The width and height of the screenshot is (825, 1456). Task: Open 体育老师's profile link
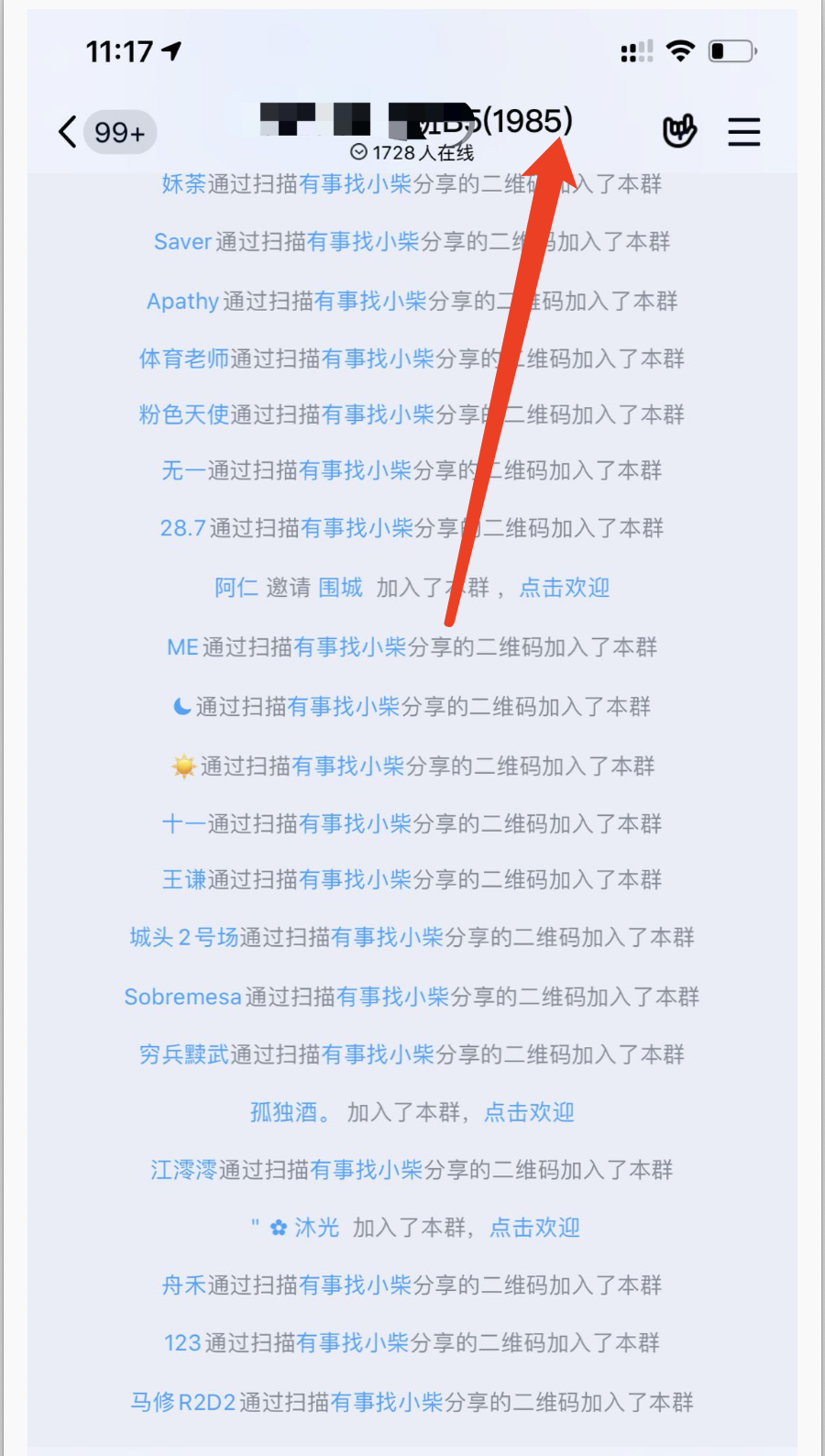[x=183, y=358]
